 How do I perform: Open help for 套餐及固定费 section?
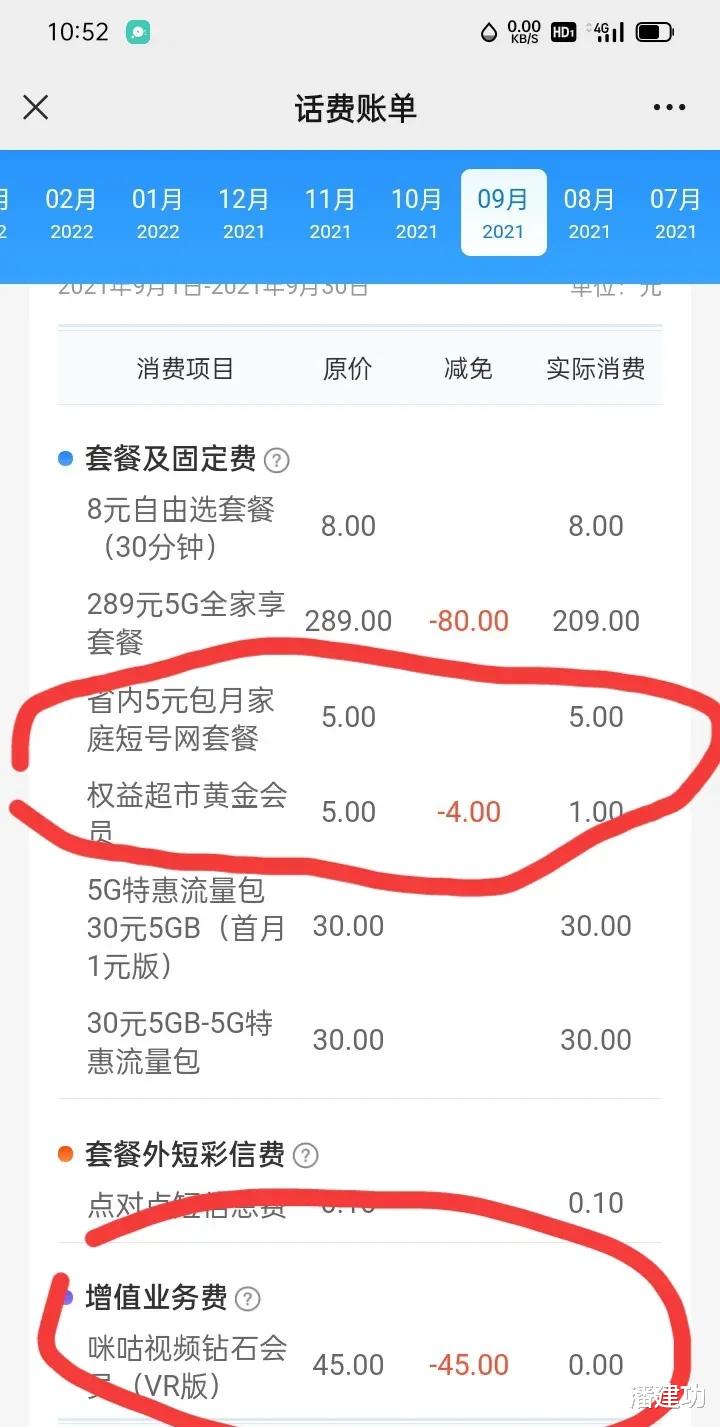click(275, 459)
